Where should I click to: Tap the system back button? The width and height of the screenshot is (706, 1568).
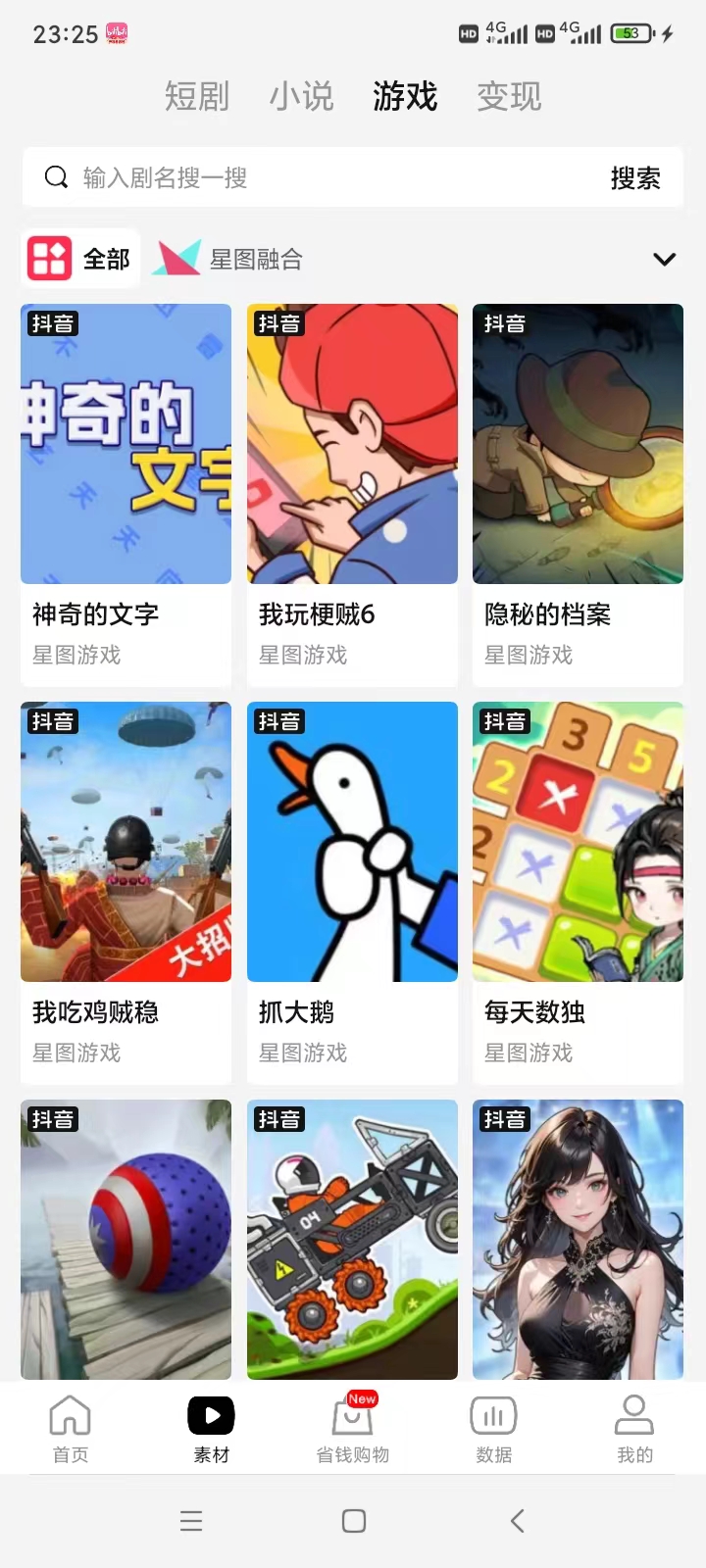click(517, 1520)
